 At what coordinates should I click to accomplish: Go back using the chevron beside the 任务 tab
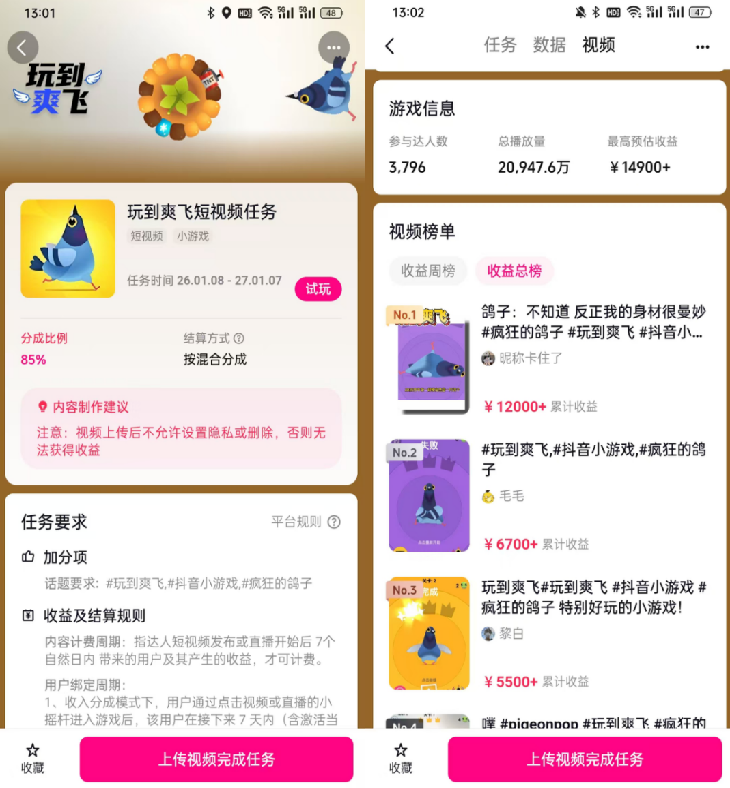click(390, 46)
